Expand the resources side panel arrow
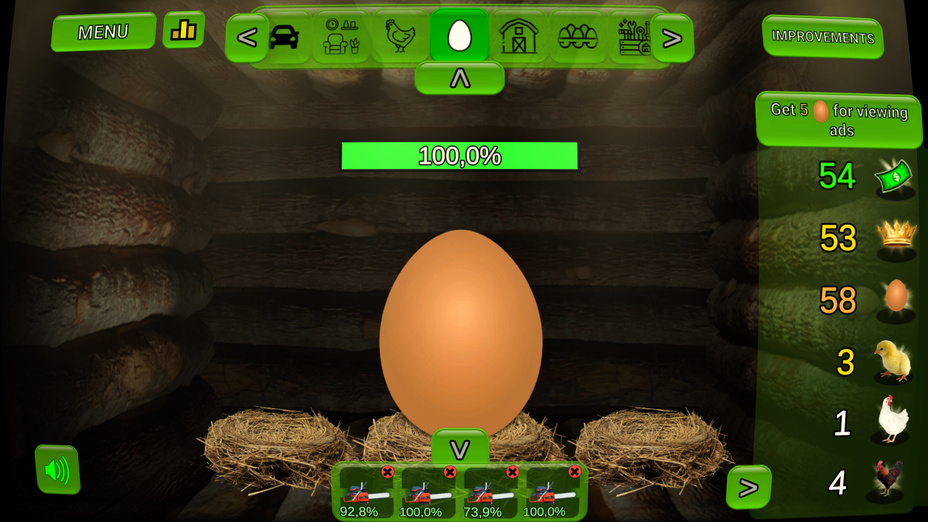This screenshot has height=522, width=928. pos(748,487)
